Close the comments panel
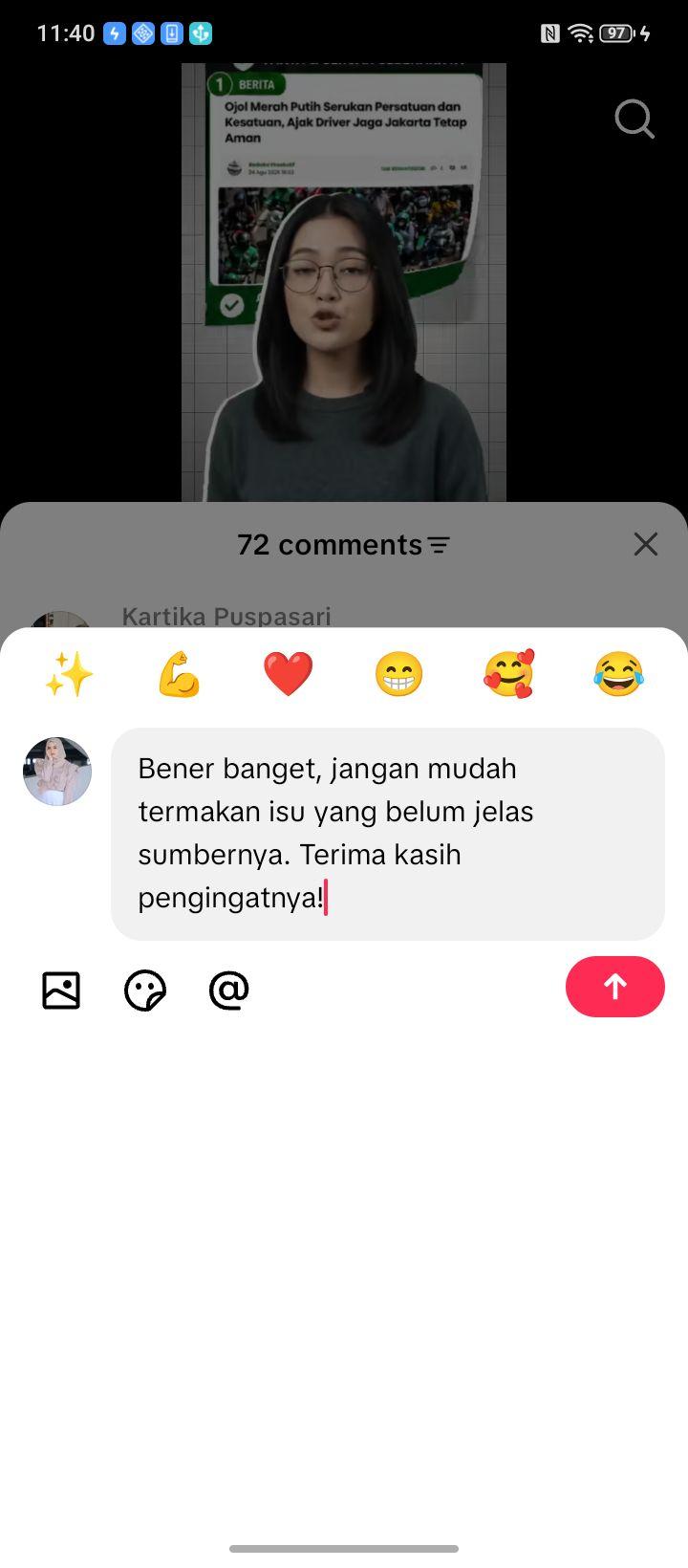 click(646, 544)
